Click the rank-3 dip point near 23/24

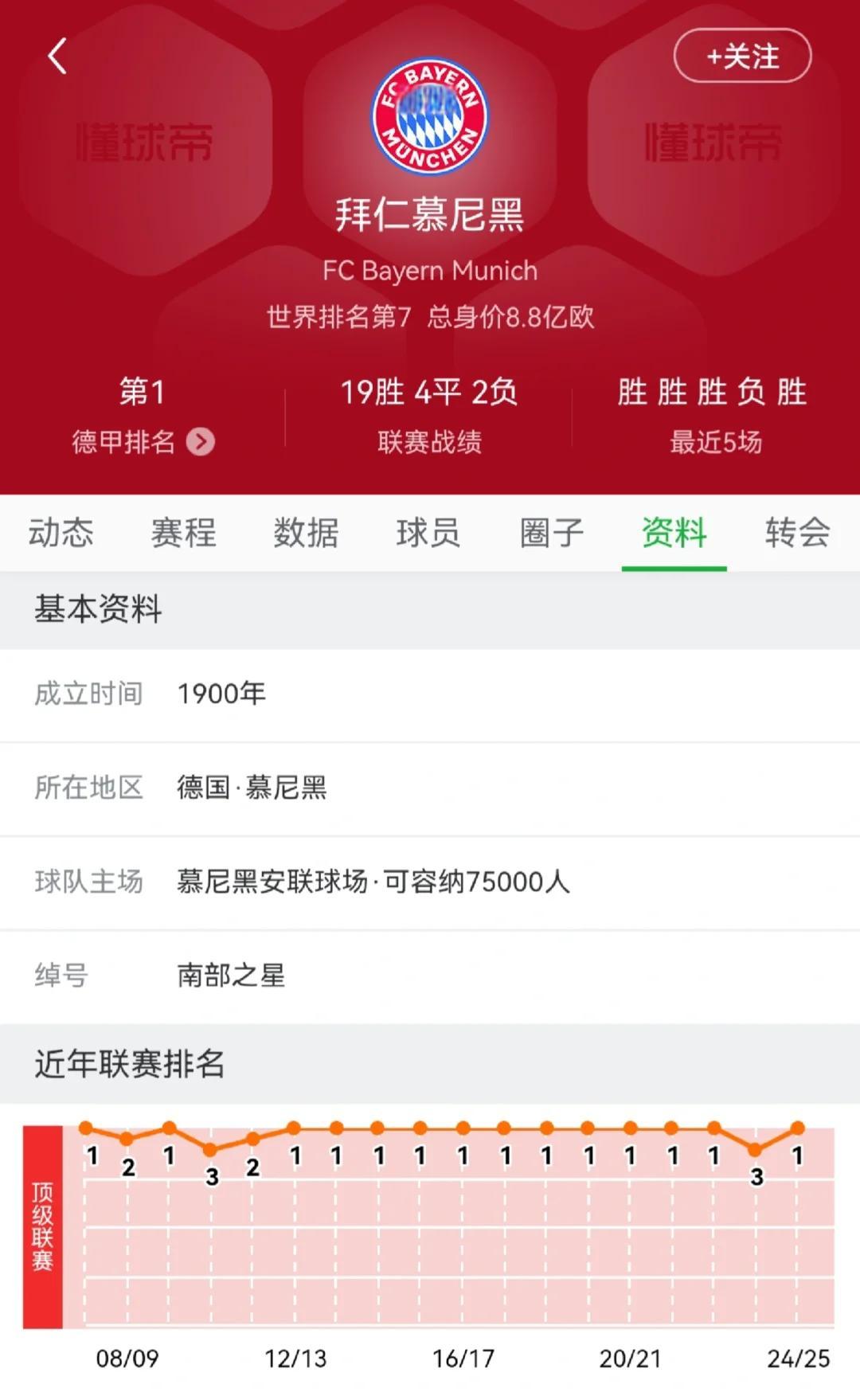[755, 1149]
